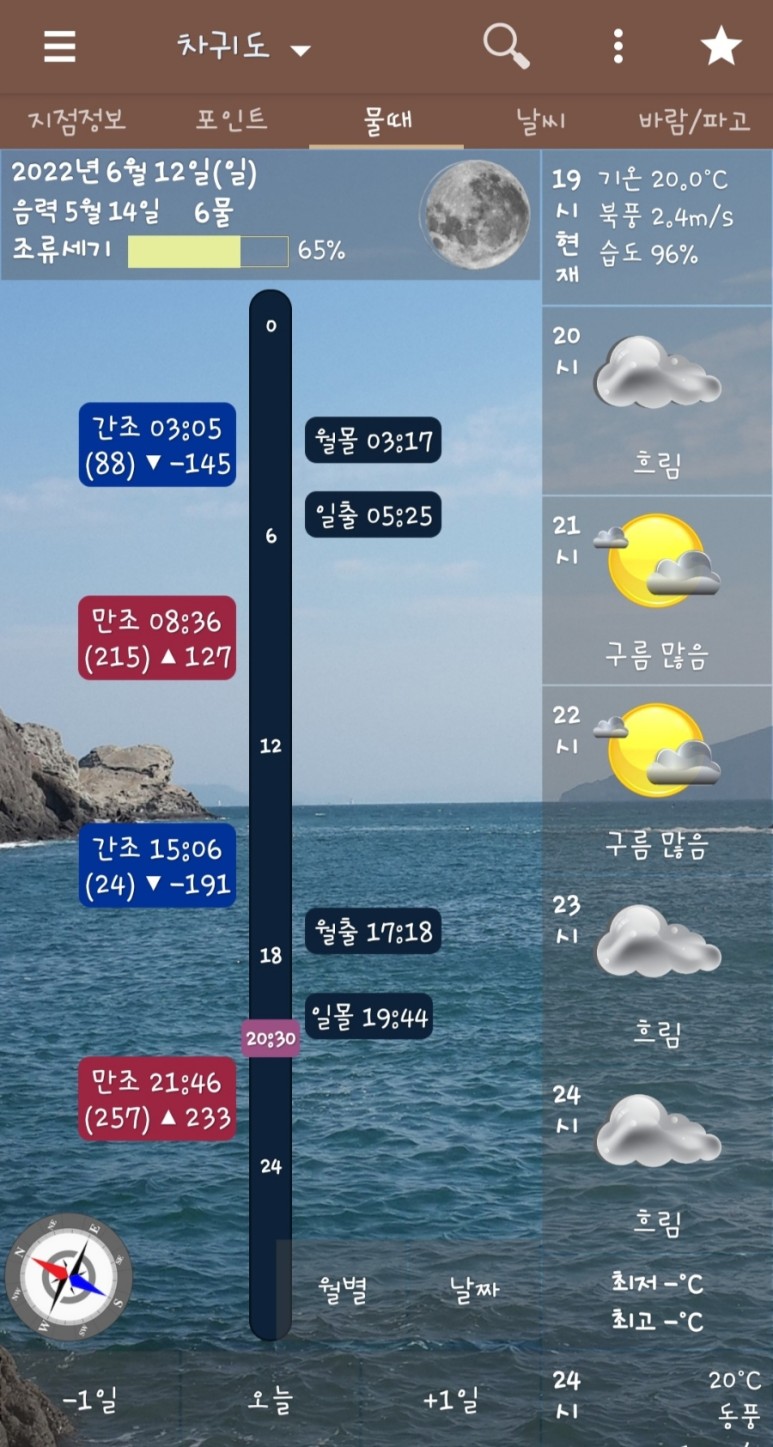Go to previous day with -1일
The image size is (773, 1447).
pyautogui.click(x=90, y=1401)
